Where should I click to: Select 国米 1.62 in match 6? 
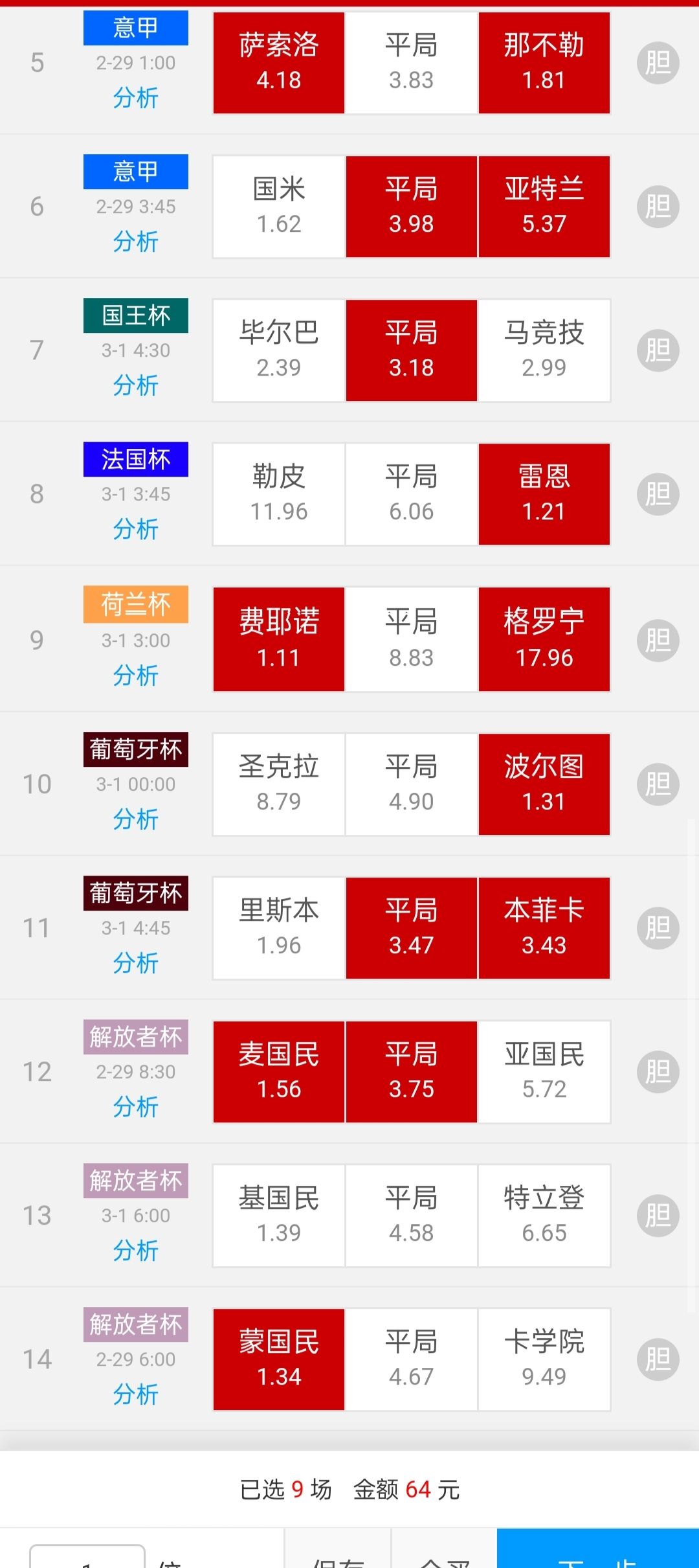coord(278,207)
